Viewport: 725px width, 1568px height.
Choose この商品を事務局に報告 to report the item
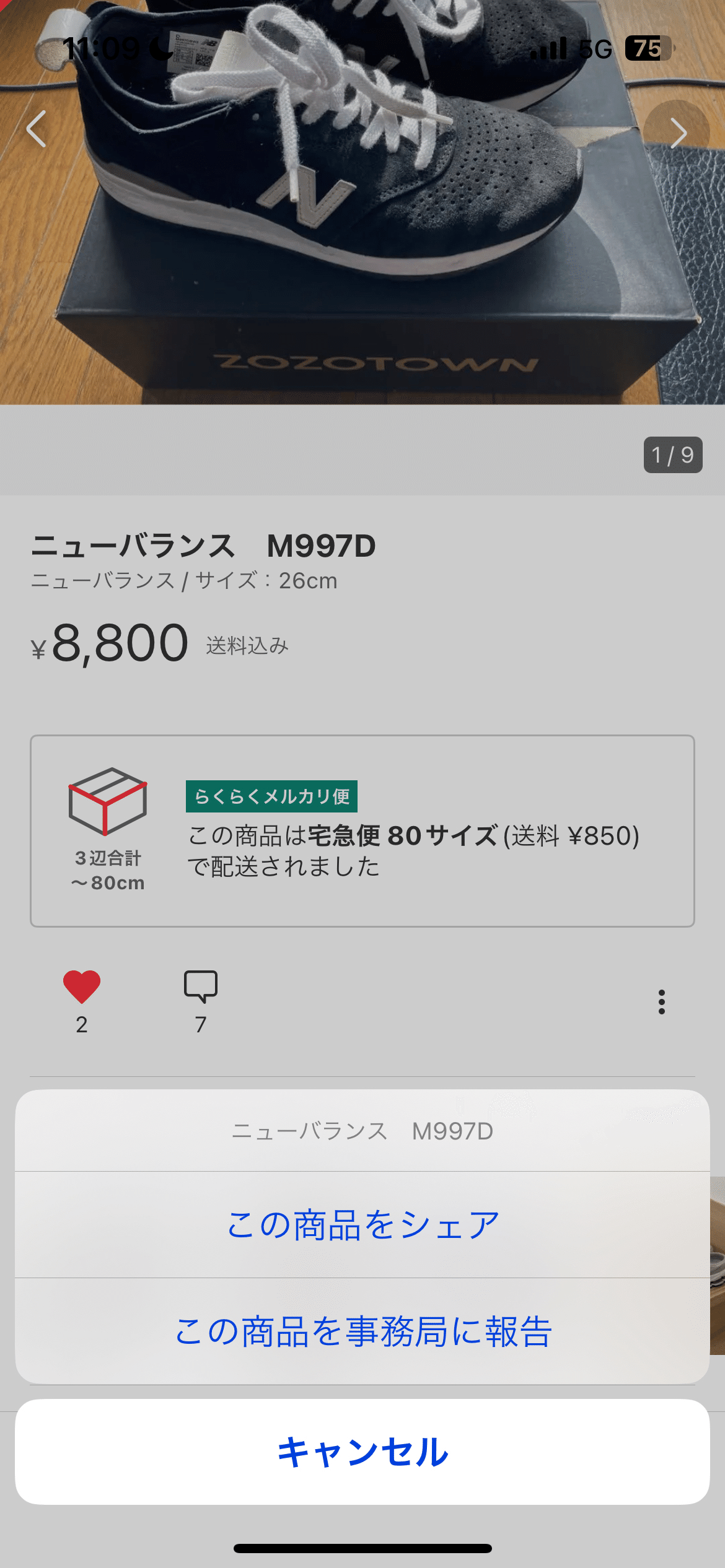tap(362, 1331)
